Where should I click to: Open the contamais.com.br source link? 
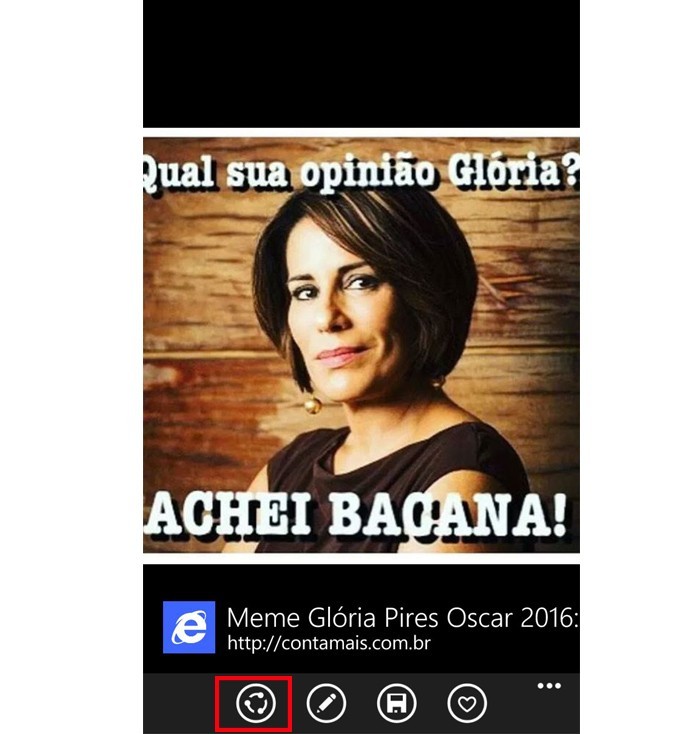click(329, 643)
